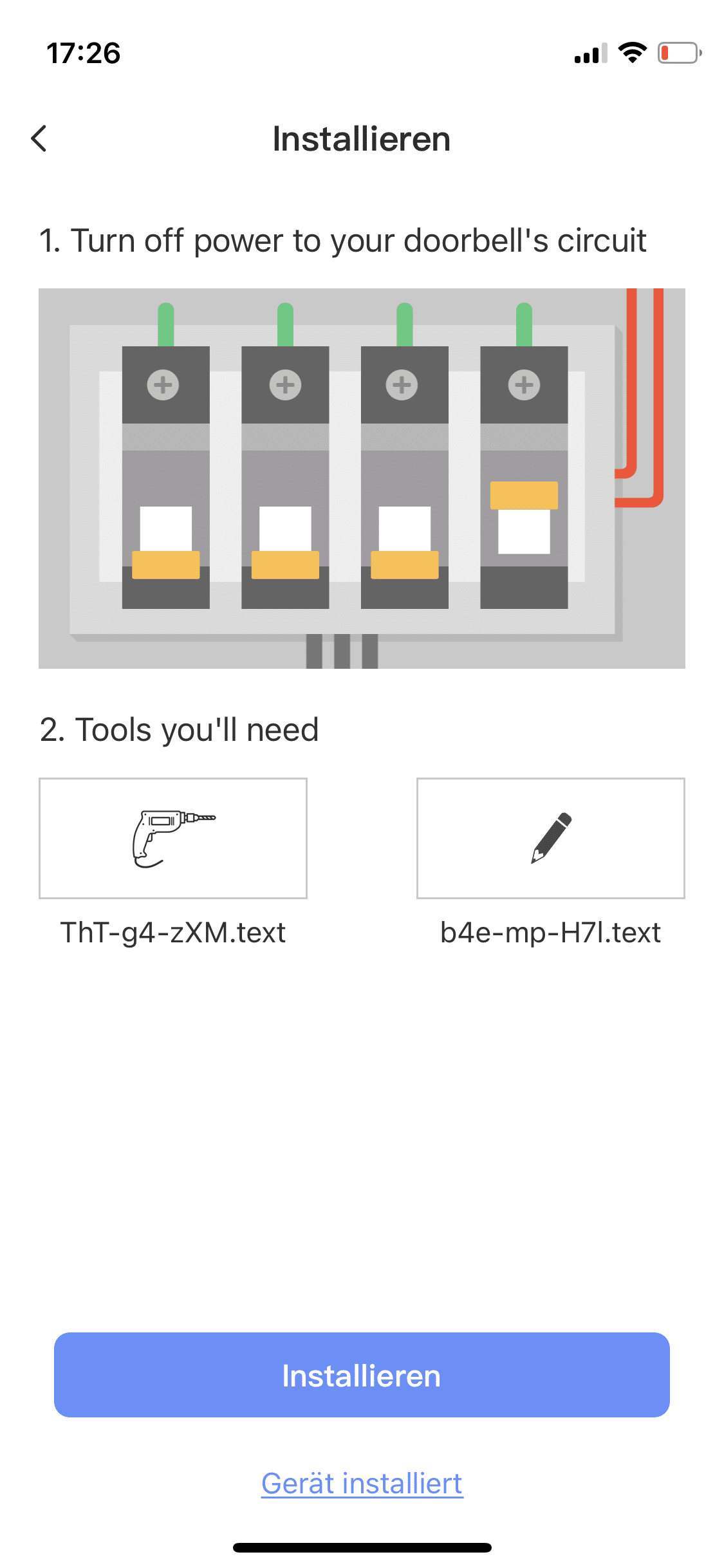Tap the blue Installieren button
Viewport: 724px width, 1568px height.
click(362, 1375)
